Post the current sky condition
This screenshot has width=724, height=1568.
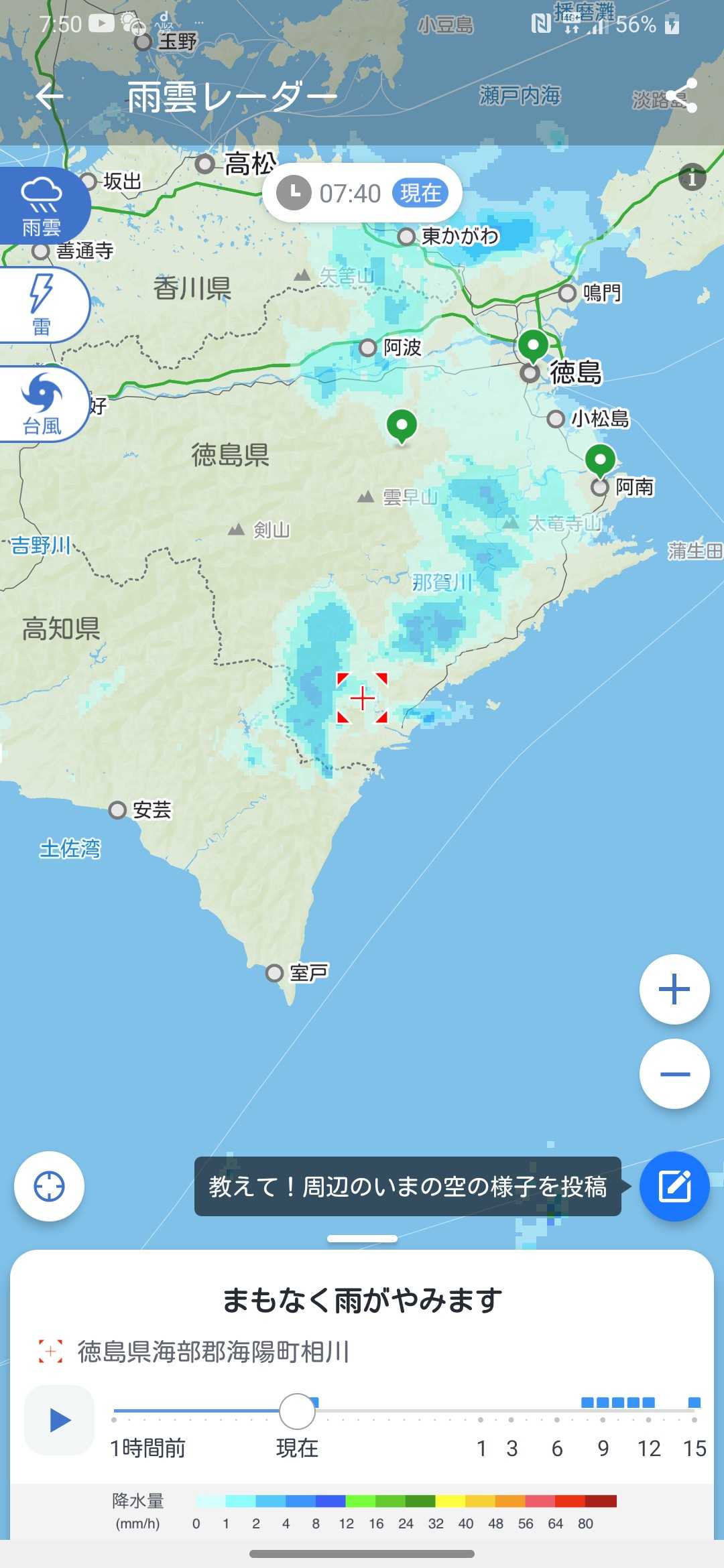coord(674,1186)
